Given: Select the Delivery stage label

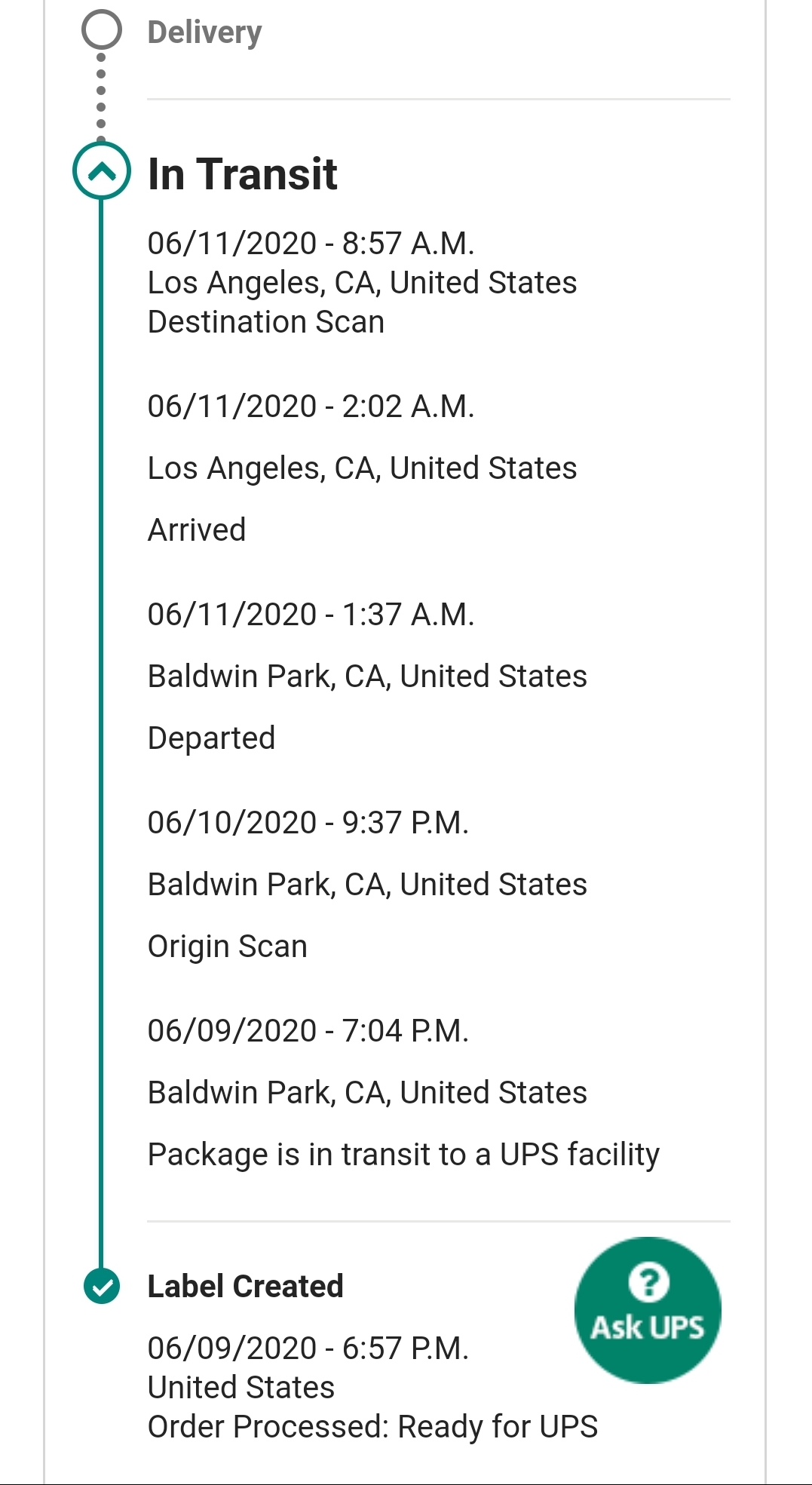Looking at the screenshot, I should (x=202, y=32).
